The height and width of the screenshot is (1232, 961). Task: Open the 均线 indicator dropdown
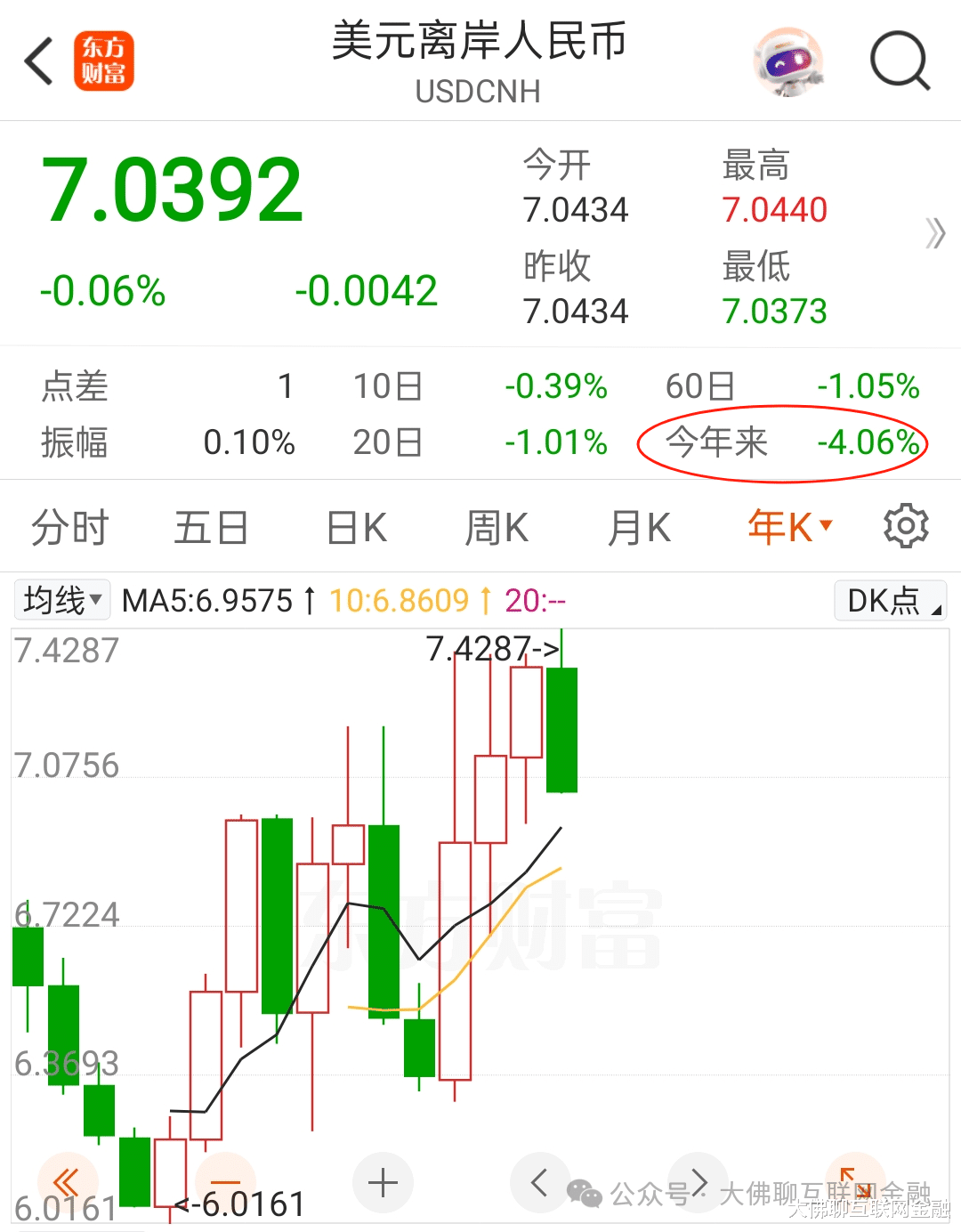click(x=62, y=600)
